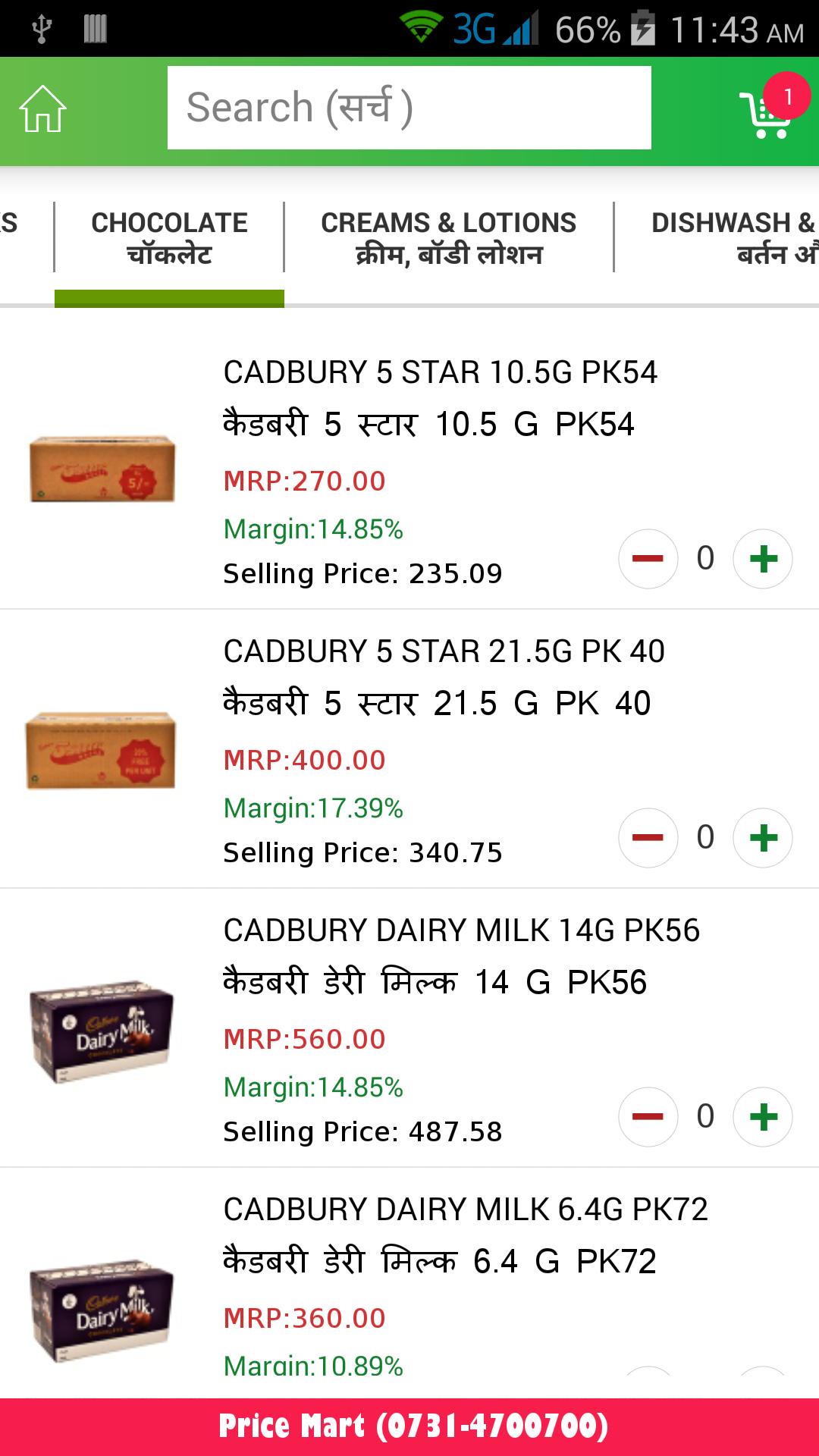Switch to Creams & Lotions tab

coord(448,238)
